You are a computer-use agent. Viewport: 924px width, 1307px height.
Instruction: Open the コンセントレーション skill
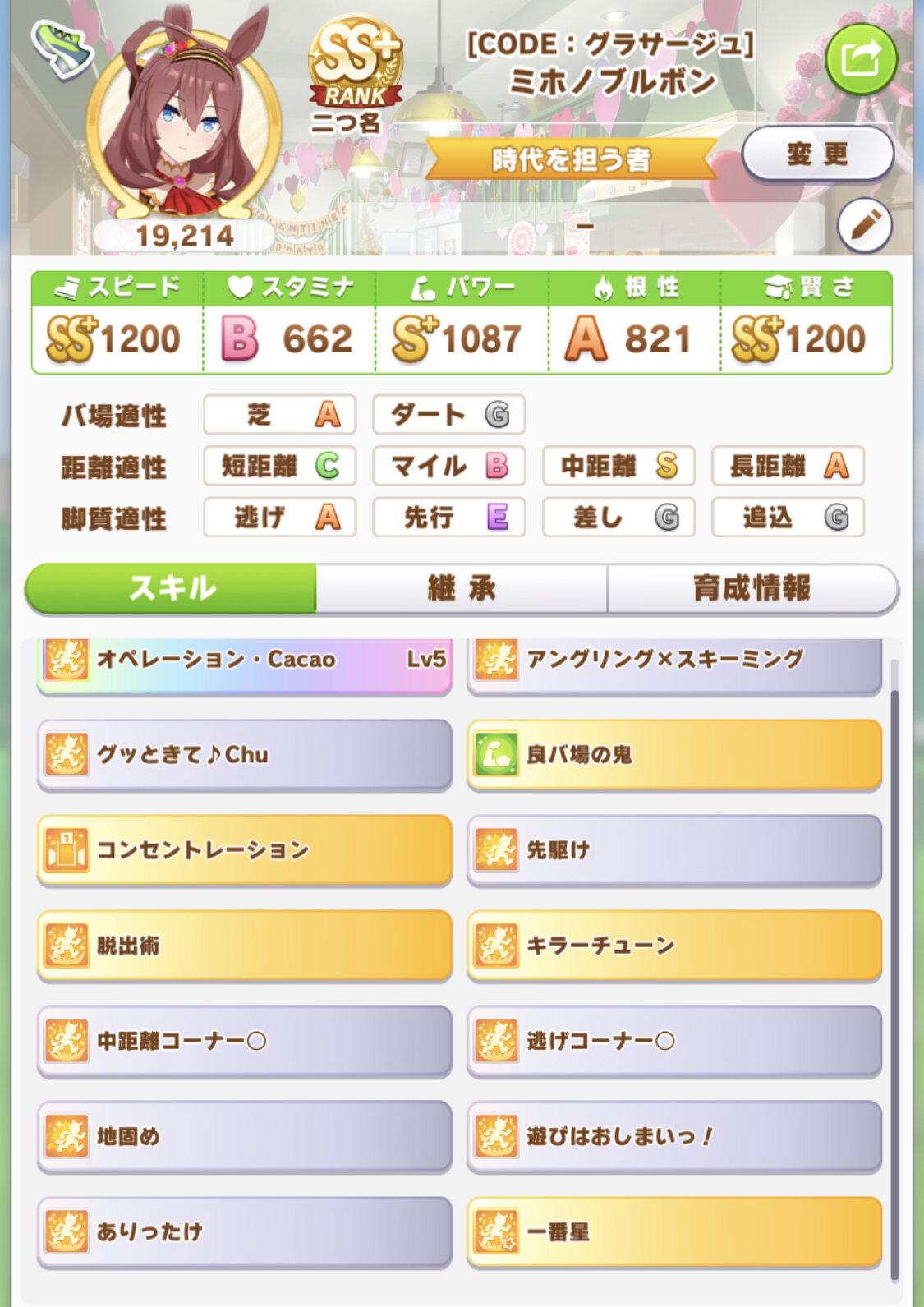pos(245,849)
